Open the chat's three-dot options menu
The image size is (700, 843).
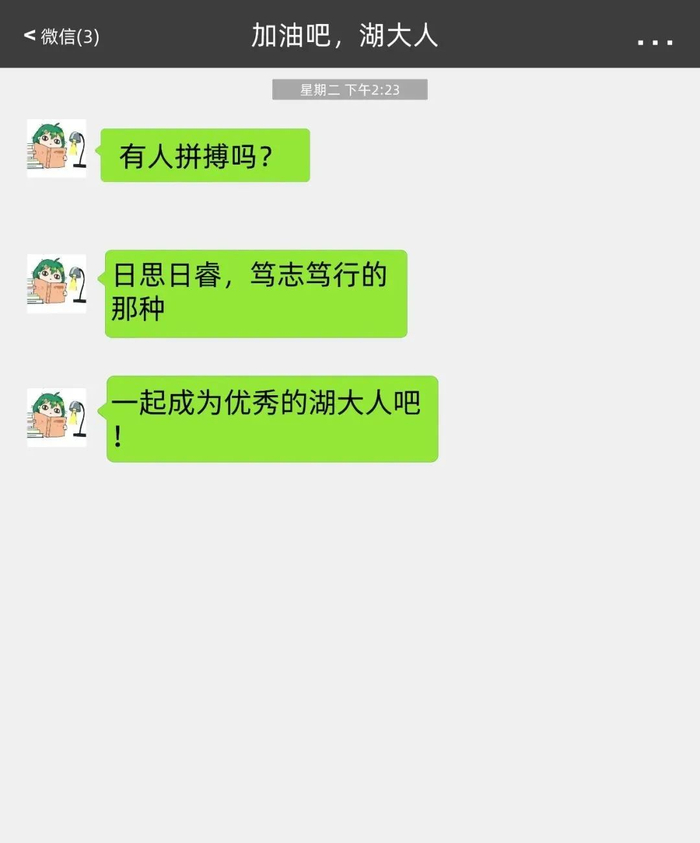tap(655, 41)
